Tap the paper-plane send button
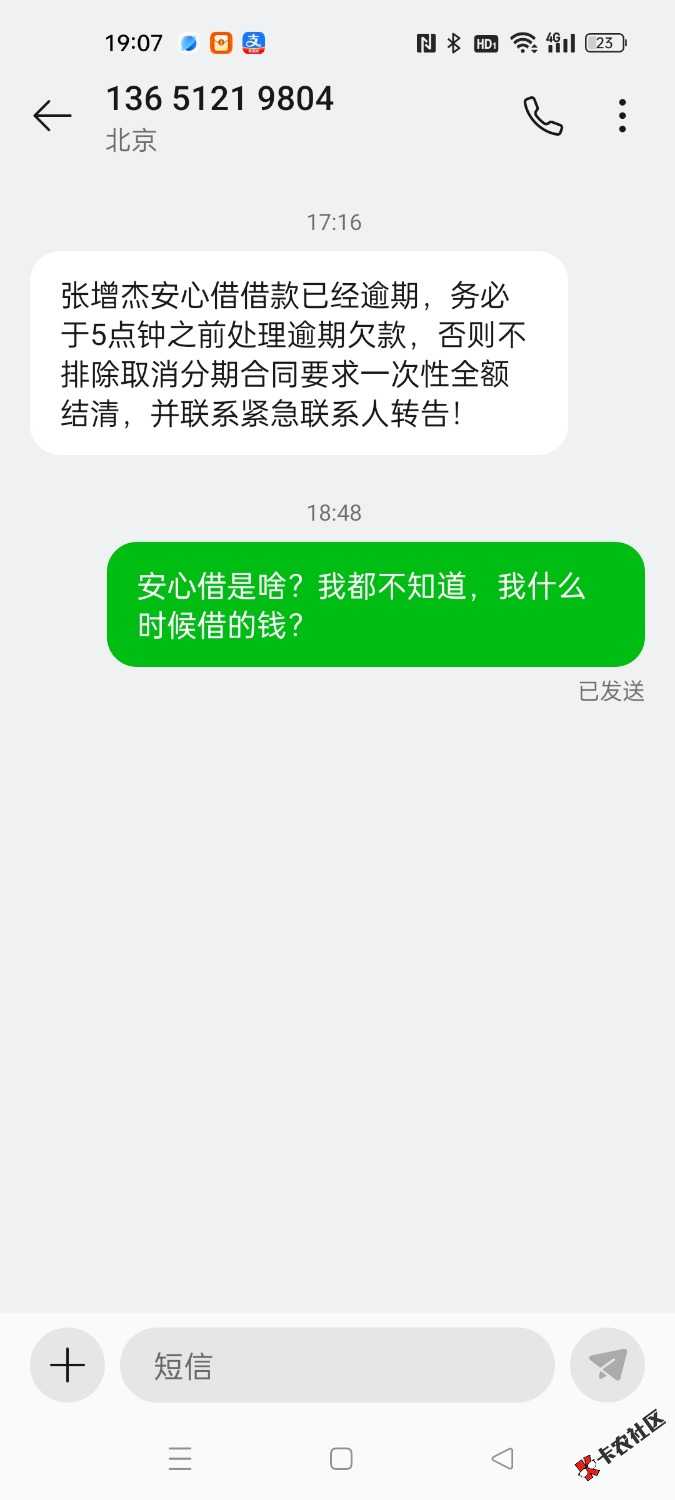 [607, 1365]
